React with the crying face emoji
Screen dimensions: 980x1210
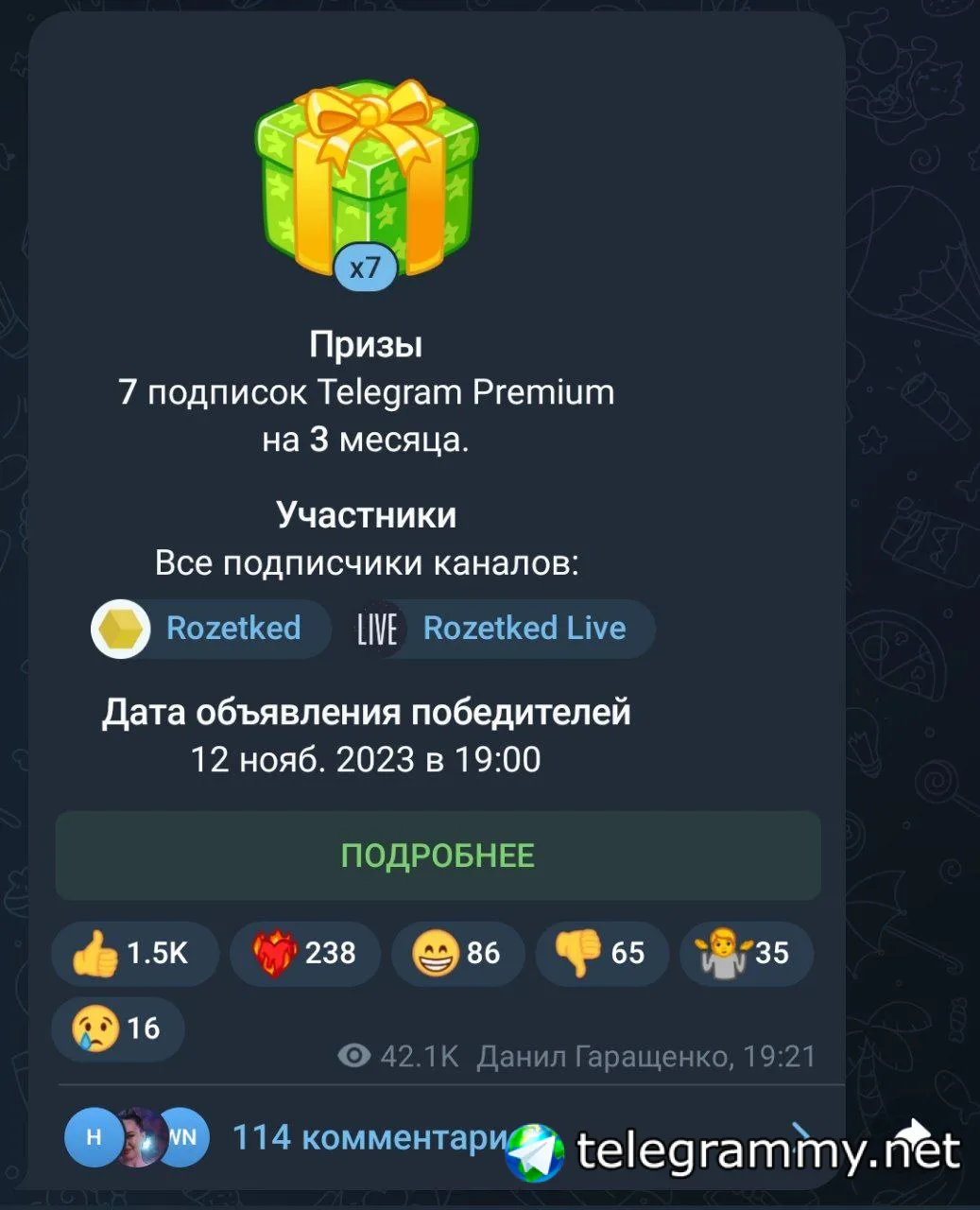coord(118,1028)
